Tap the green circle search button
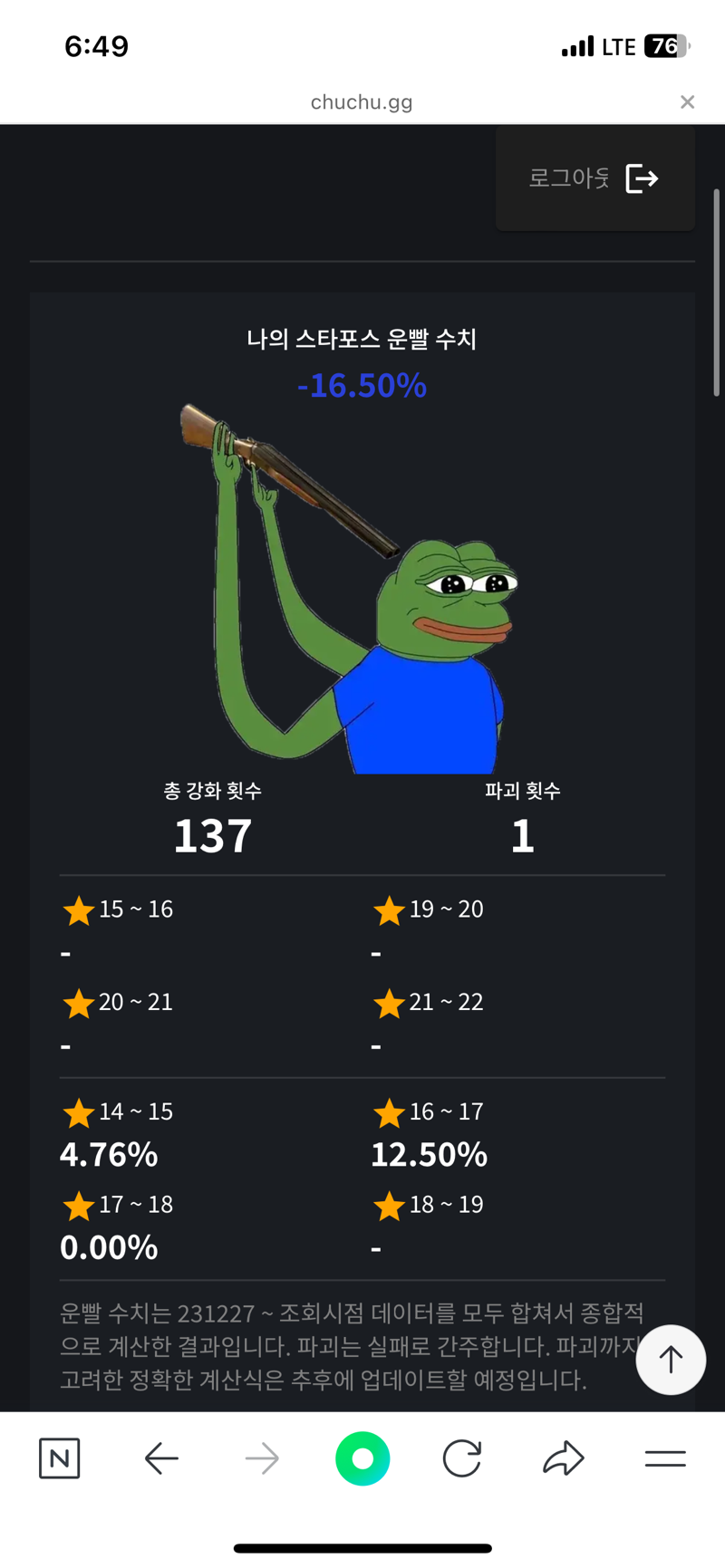 pyautogui.click(x=362, y=1458)
